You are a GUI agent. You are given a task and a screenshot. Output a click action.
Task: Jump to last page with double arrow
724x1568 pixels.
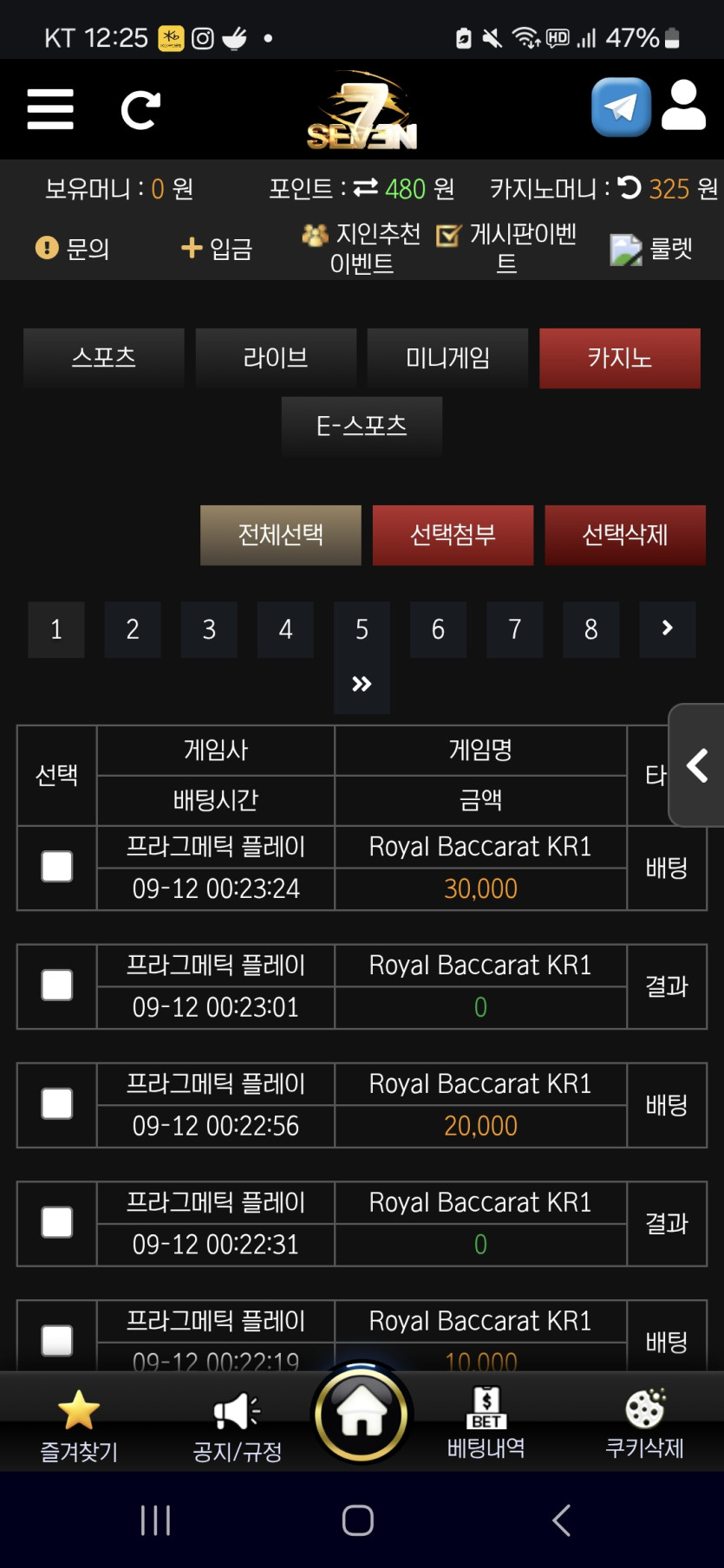pyautogui.click(x=362, y=685)
